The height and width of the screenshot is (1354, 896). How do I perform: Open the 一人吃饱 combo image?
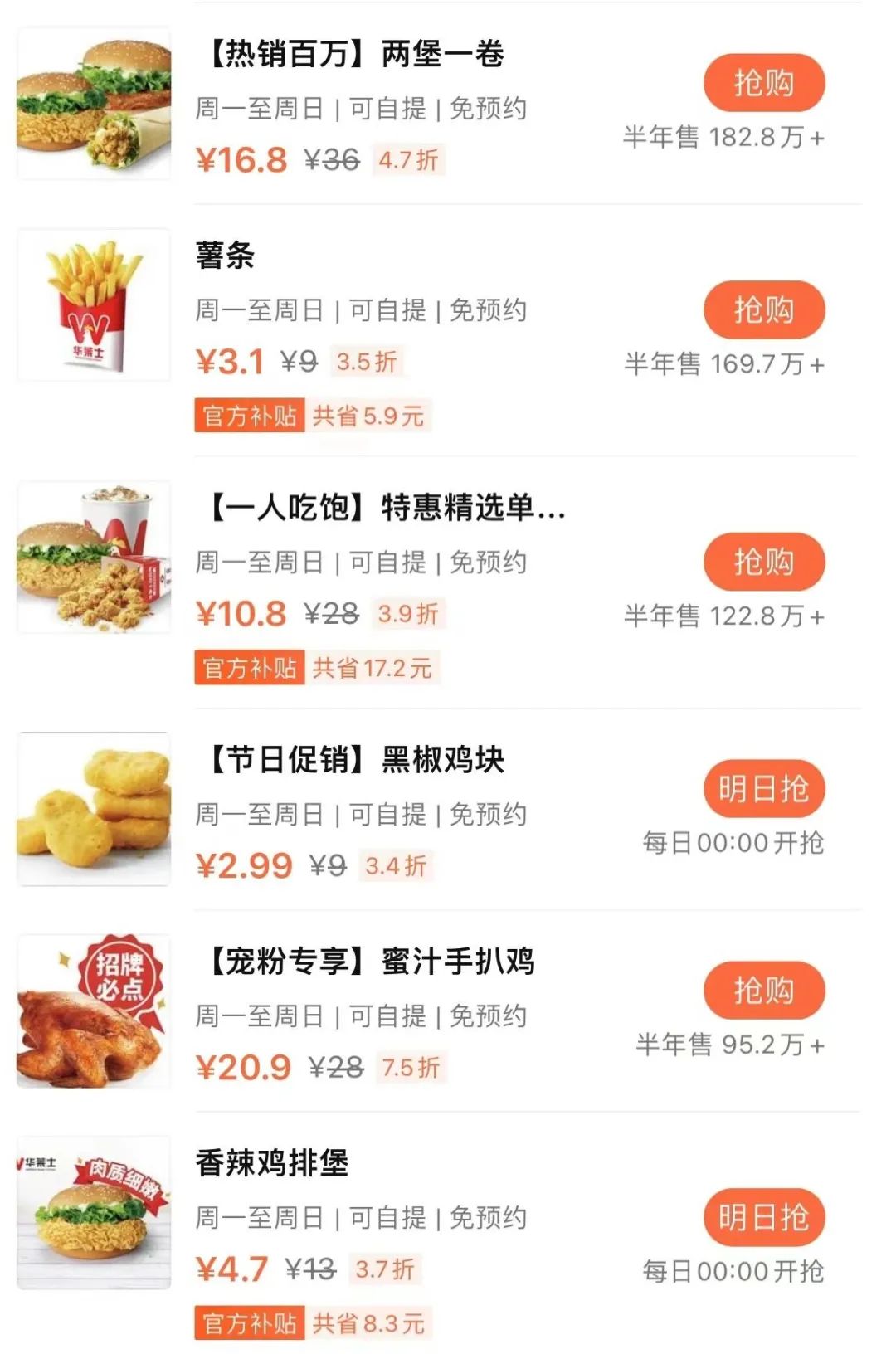[x=94, y=557]
